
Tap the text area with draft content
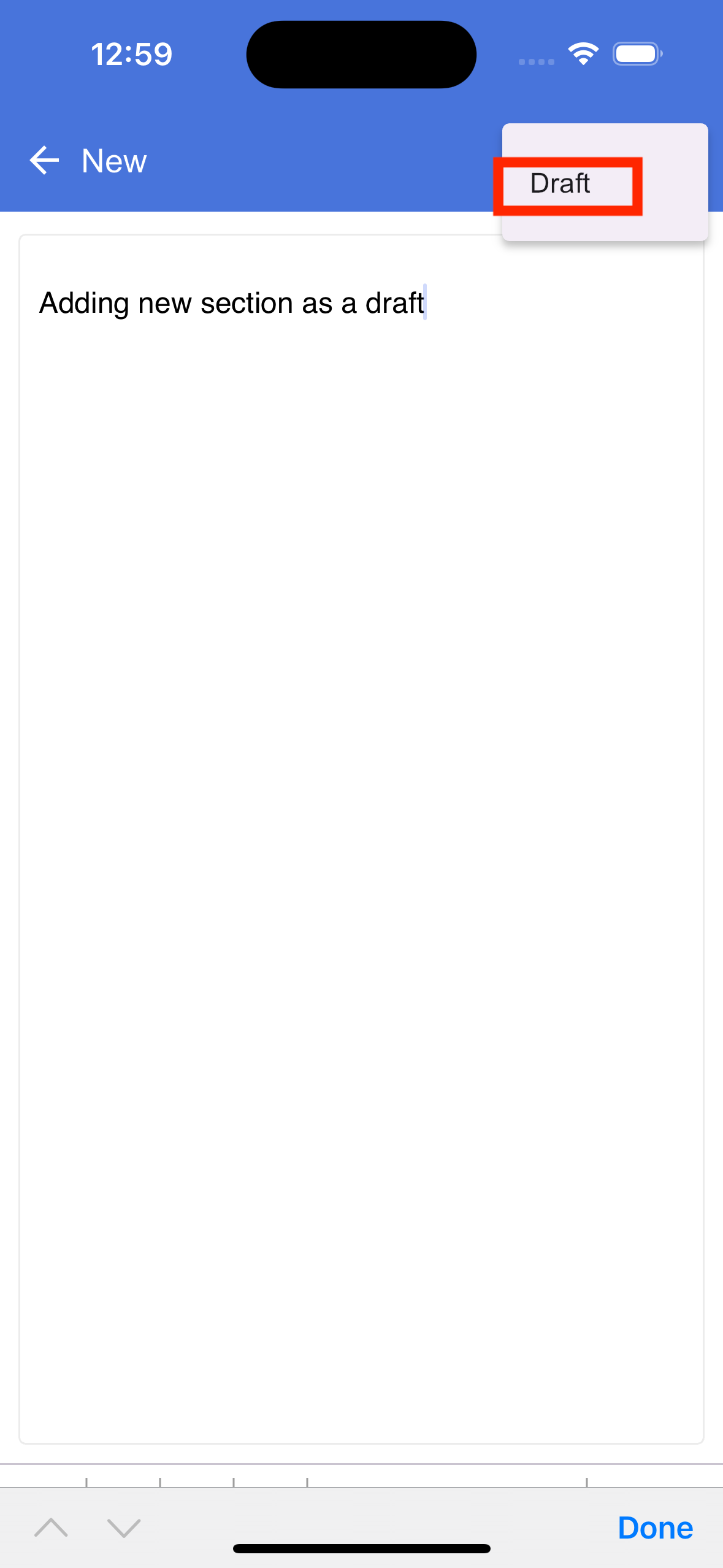[361, 839]
